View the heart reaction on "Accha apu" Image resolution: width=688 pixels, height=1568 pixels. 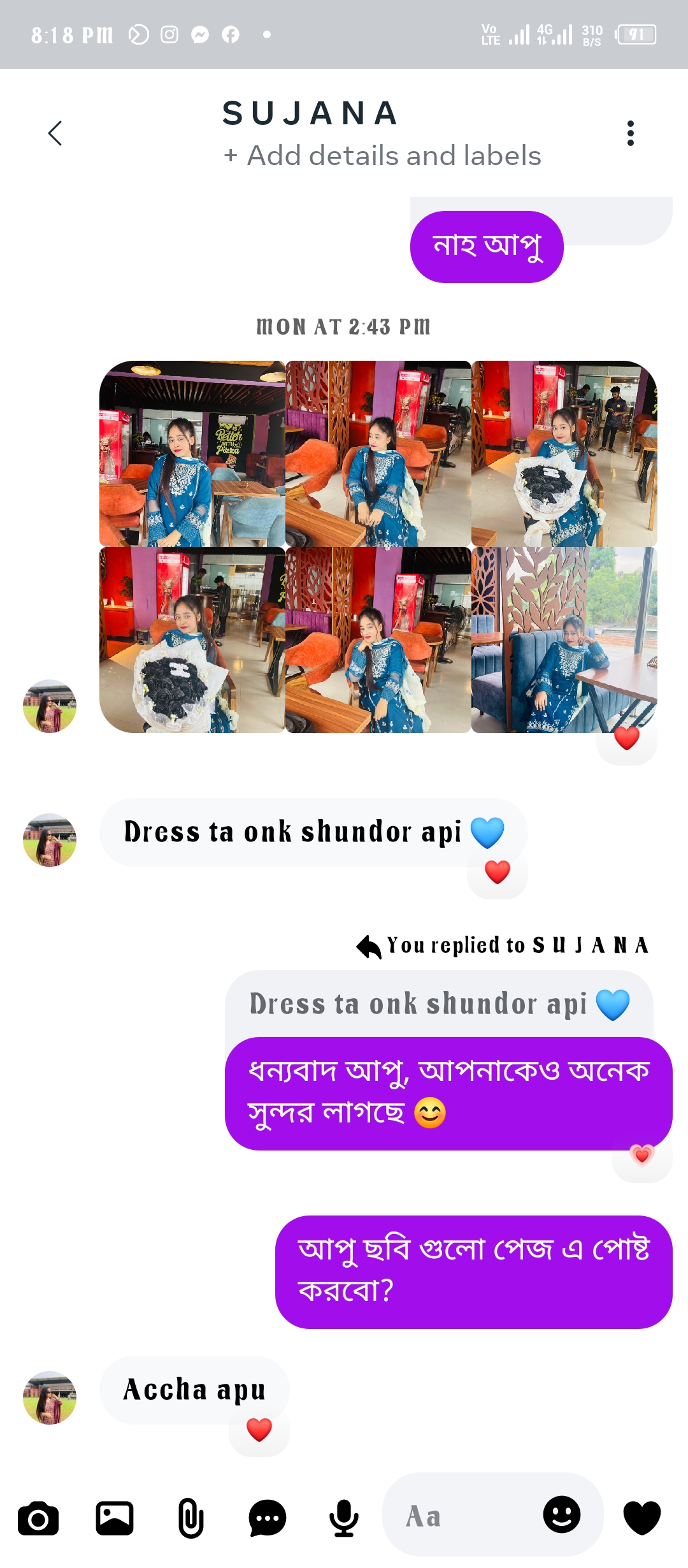(x=259, y=1430)
